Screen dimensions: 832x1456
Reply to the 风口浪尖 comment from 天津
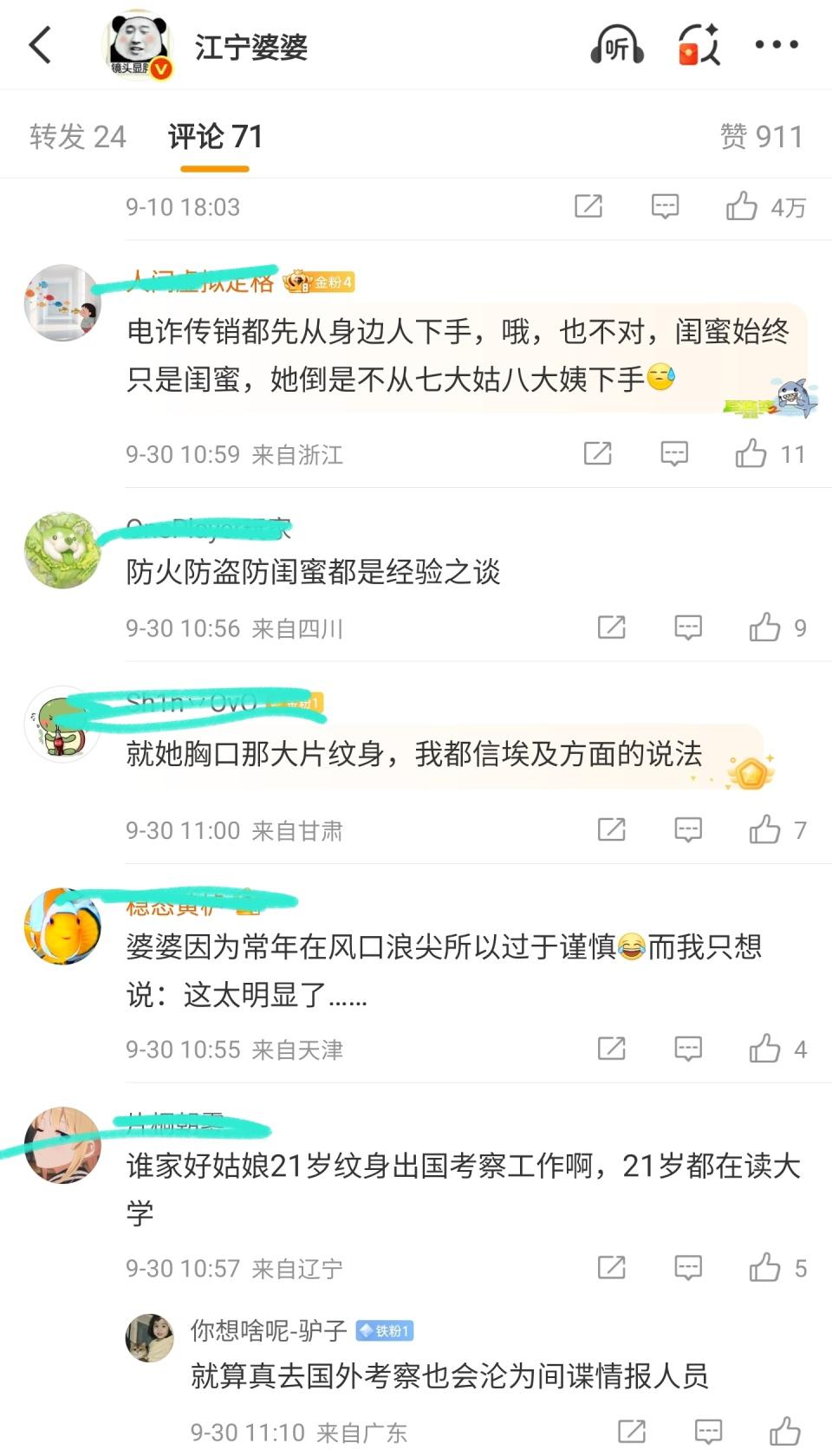(x=688, y=1049)
